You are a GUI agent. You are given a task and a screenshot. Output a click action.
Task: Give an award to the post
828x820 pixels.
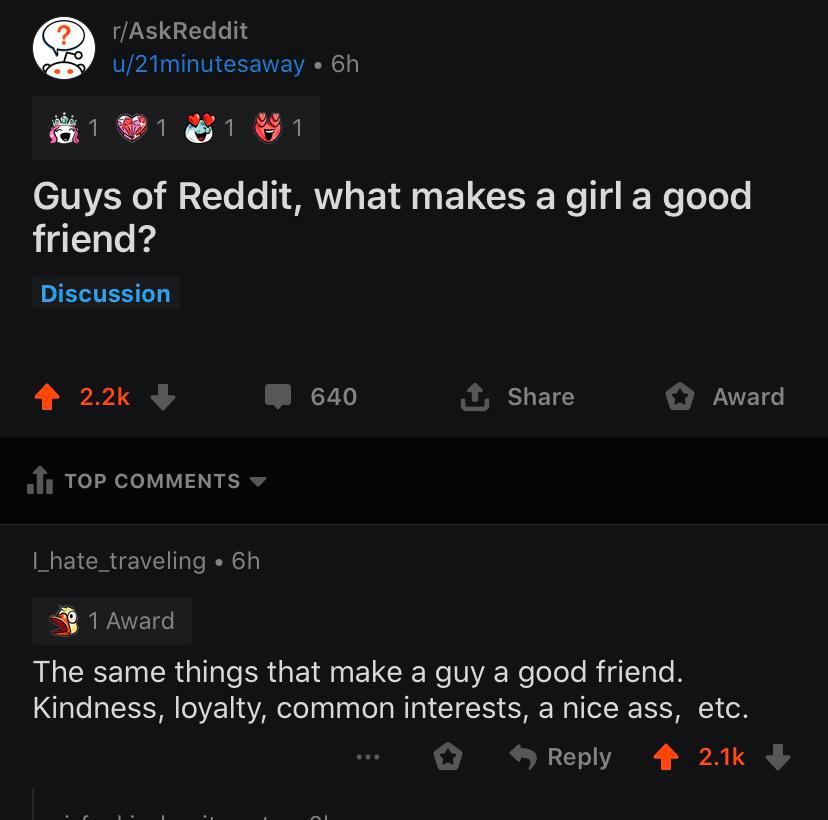[x=726, y=397]
